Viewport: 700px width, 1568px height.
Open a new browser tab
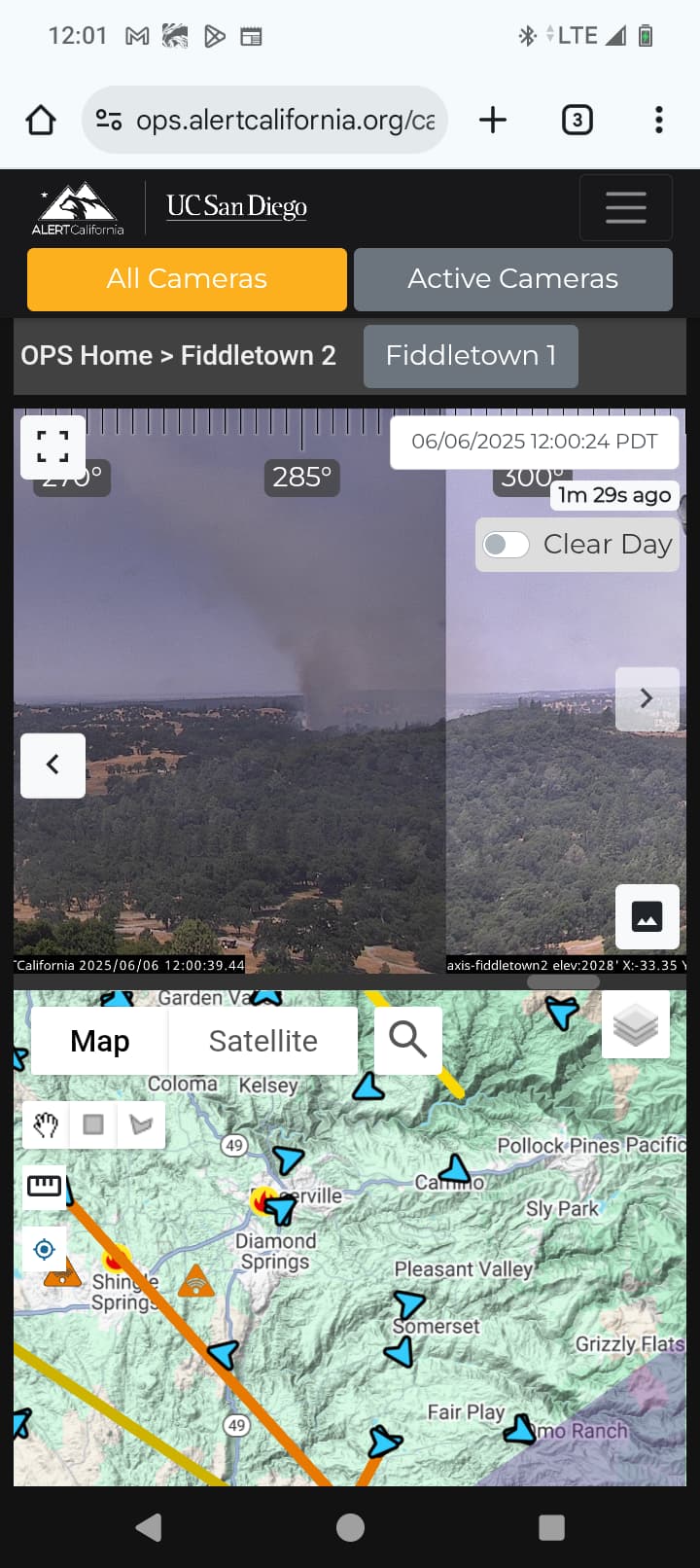click(493, 120)
